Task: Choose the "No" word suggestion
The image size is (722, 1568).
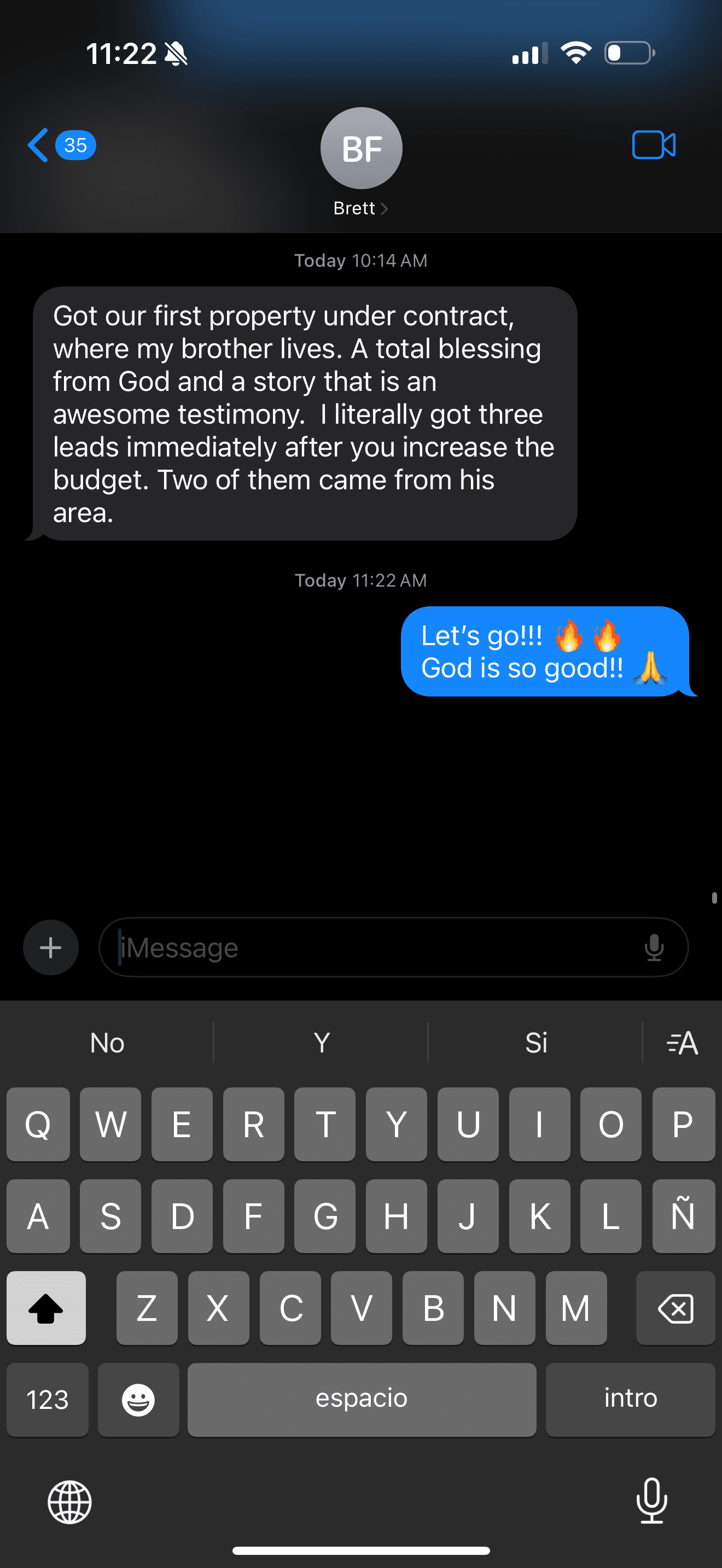Action: coord(107,1043)
